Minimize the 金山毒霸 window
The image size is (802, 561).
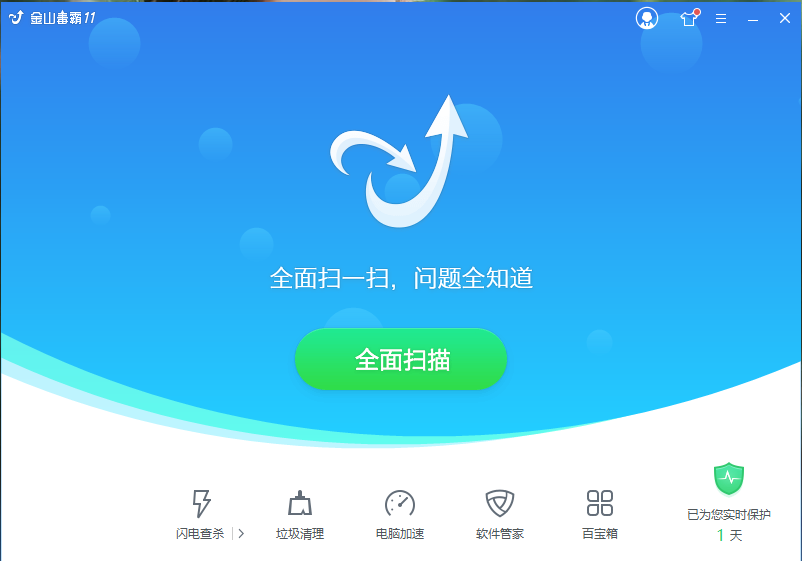click(x=753, y=18)
